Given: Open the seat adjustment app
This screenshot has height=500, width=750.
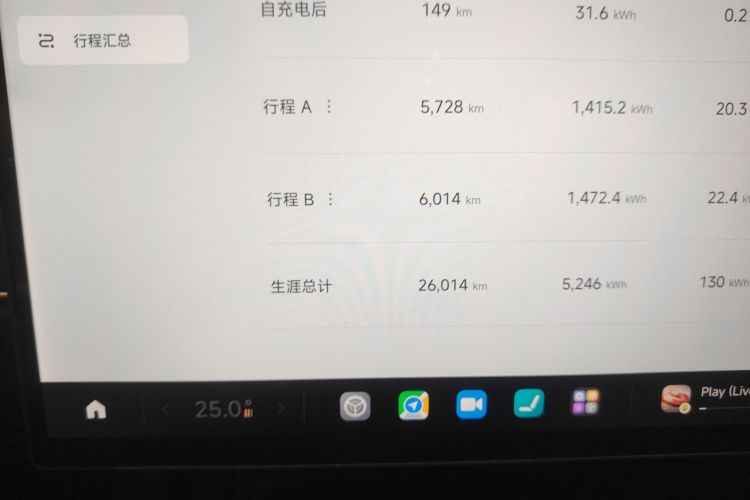Looking at the screenshot, I should 529,404.
